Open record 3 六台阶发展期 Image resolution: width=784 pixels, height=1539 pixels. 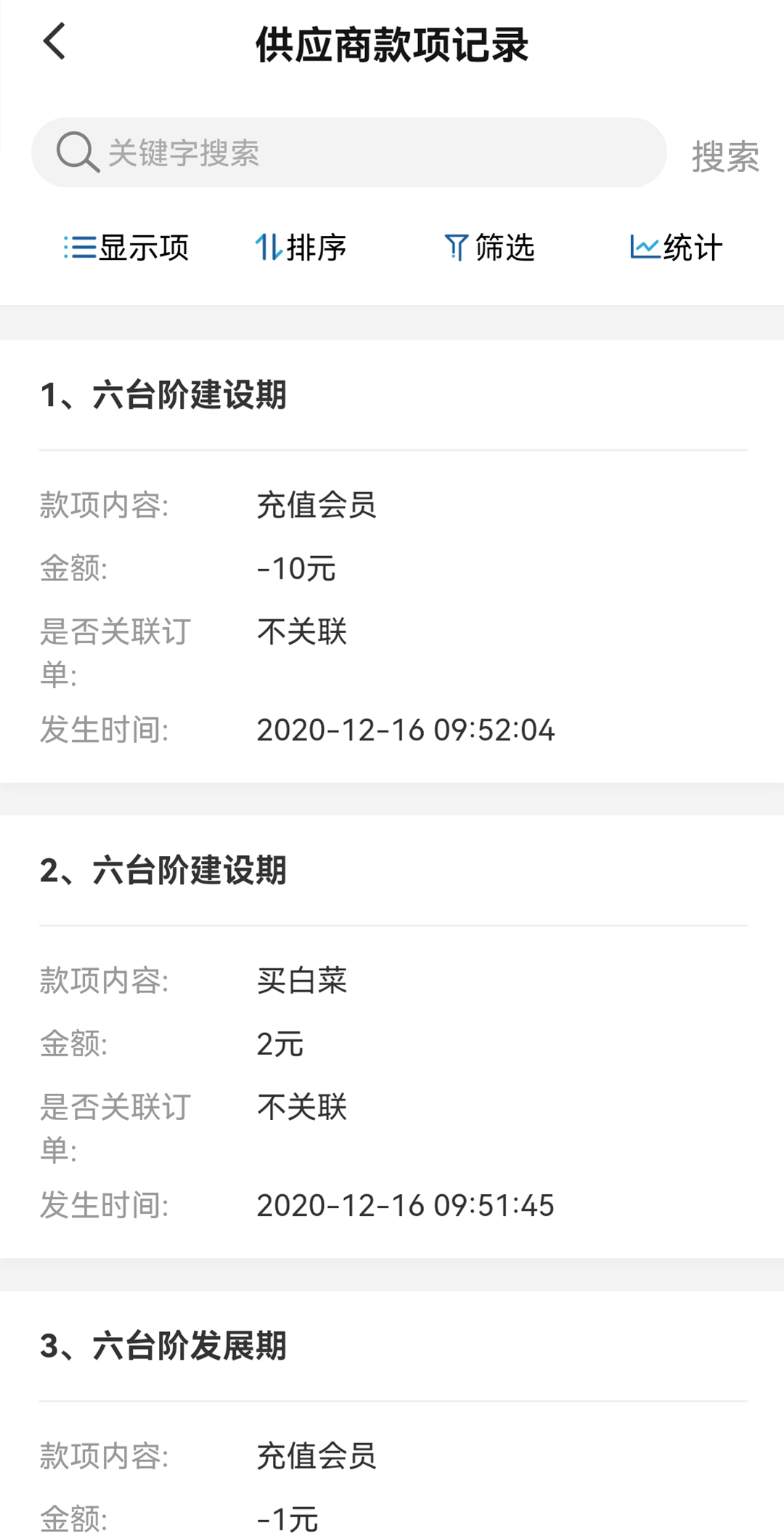click(x=392, y=1415)
